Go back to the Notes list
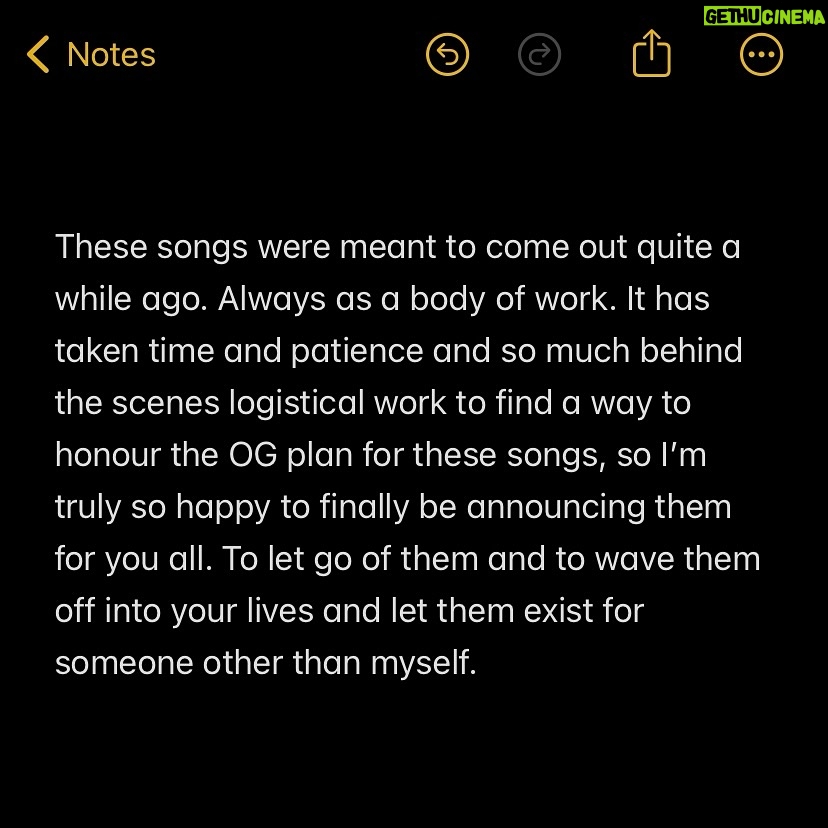This screenshot has width=828, height=828. click(x=91, y=55)
